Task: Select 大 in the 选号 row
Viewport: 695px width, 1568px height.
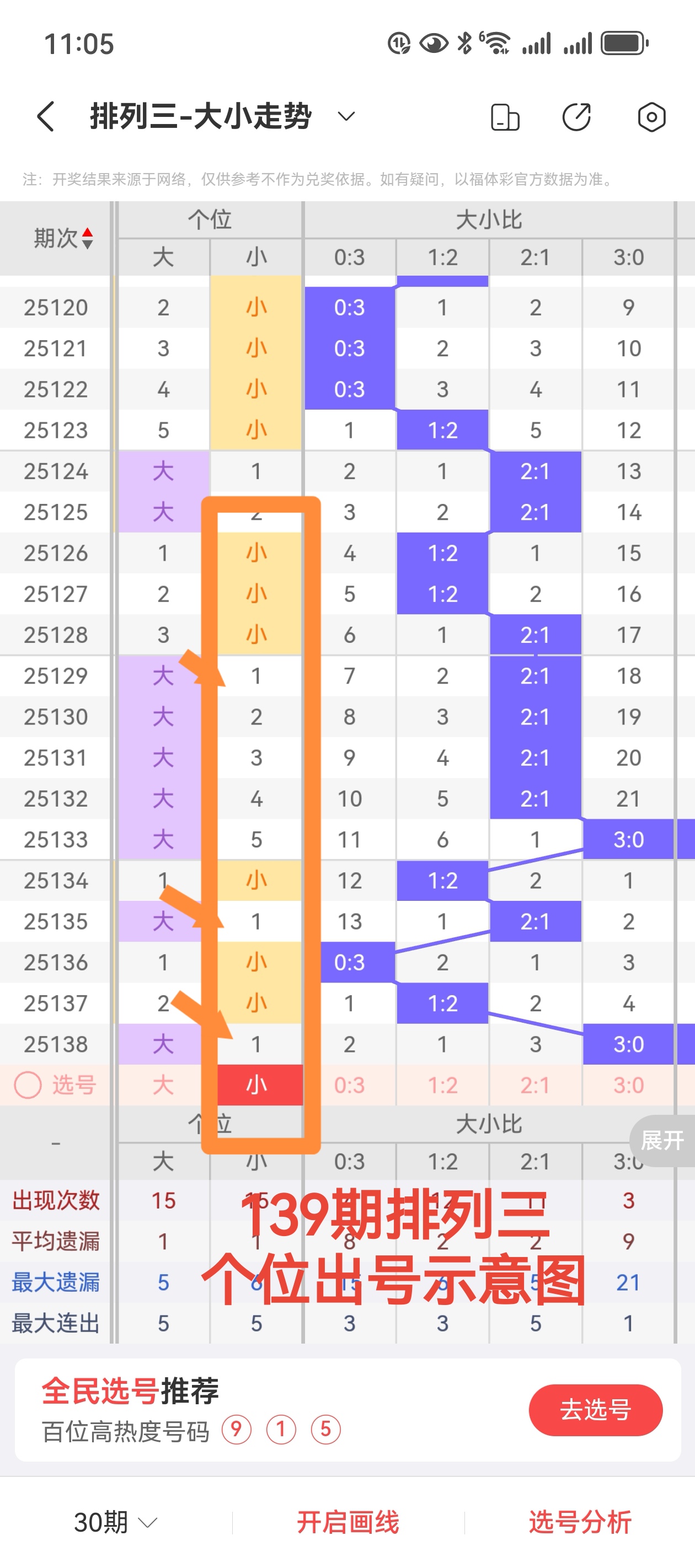Action: click(x=163, y=1084)
